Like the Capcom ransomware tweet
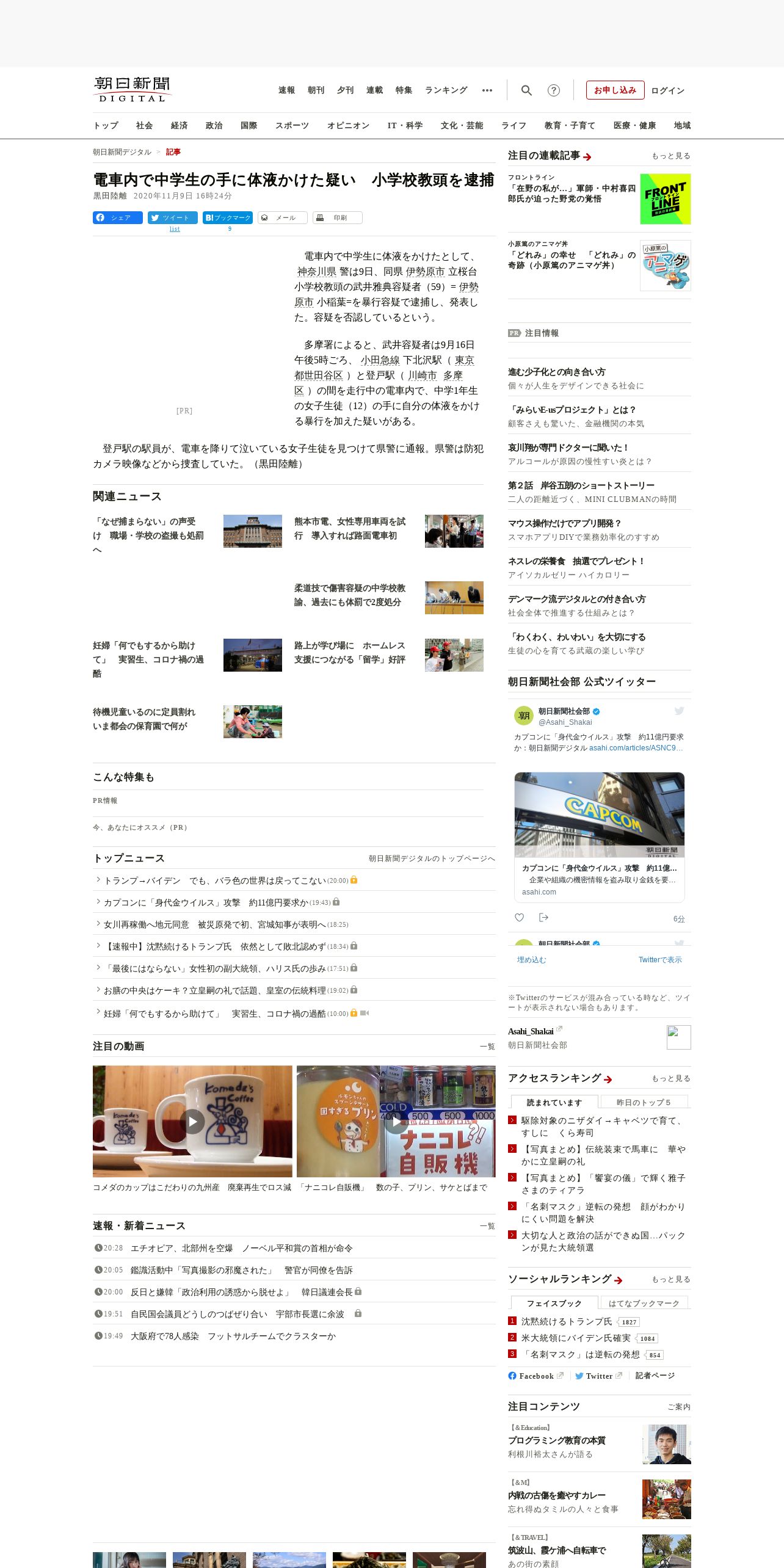Screen dimensions: 784x1568 pyautogui.click(x=519, y=917)
